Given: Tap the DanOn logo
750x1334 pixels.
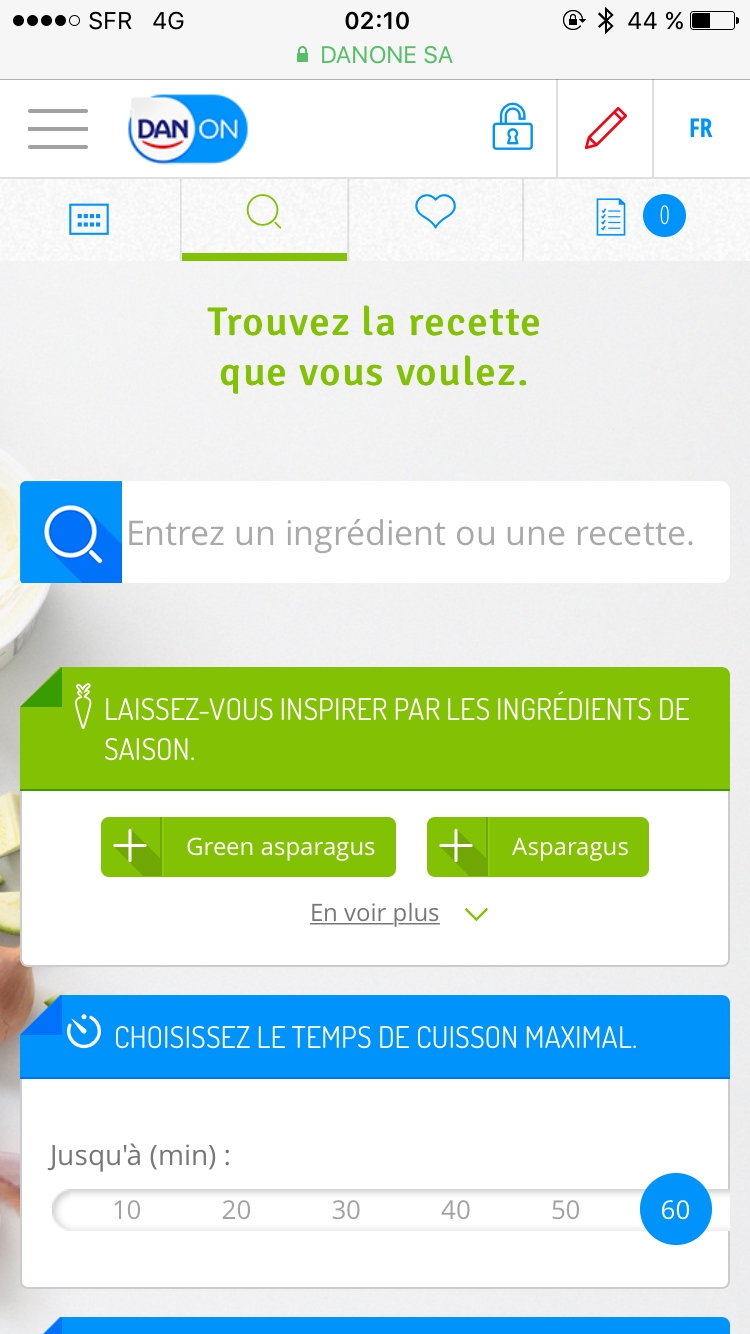Looking at the screenshot, I should [x=187, y=129].
